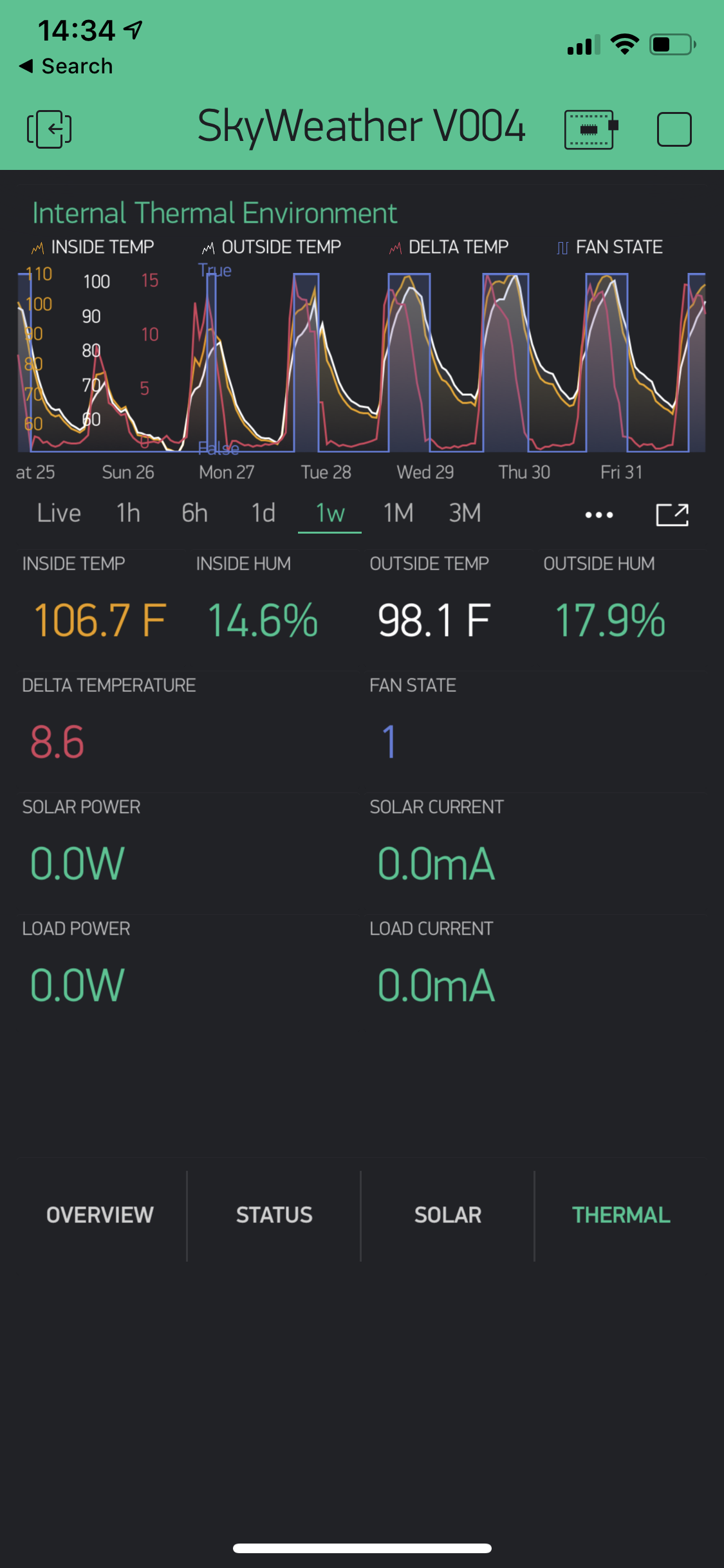Screen dimensions: 724x1568
Task: Switch chart range to Live
Action: point(59,513)
